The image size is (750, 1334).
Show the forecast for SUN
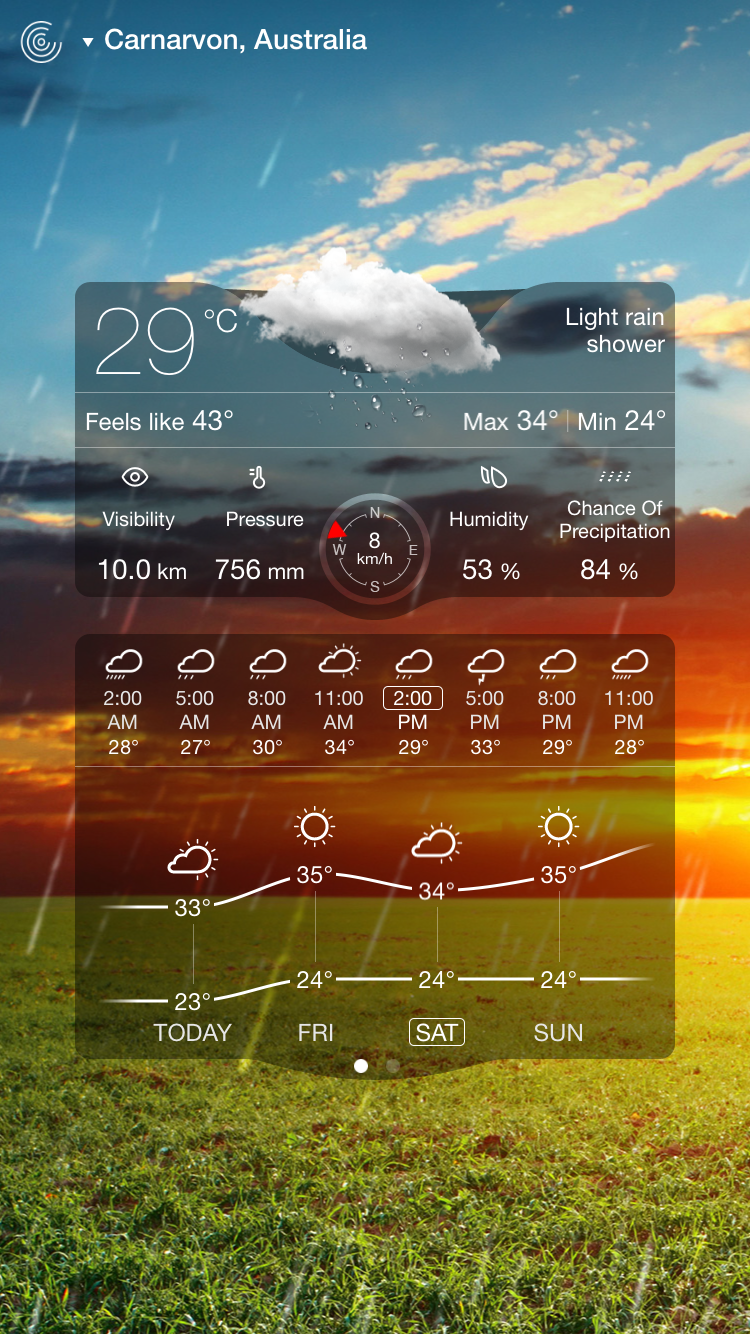558,1032
